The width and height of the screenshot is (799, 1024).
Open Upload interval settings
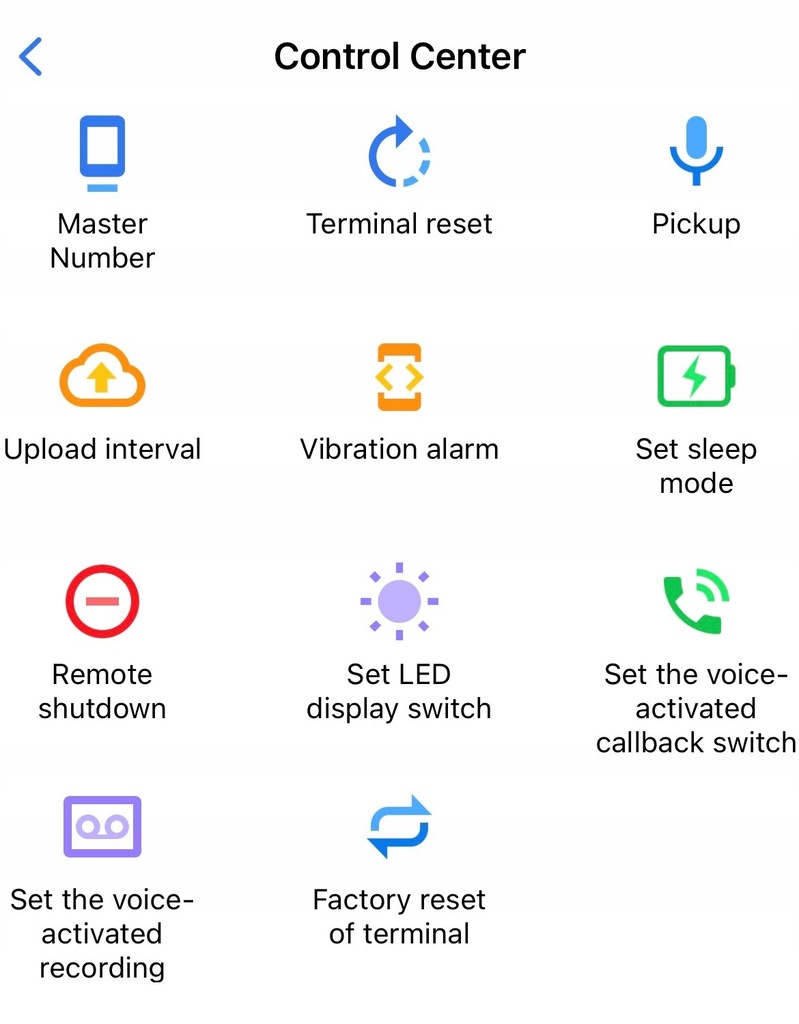(102, 378)
